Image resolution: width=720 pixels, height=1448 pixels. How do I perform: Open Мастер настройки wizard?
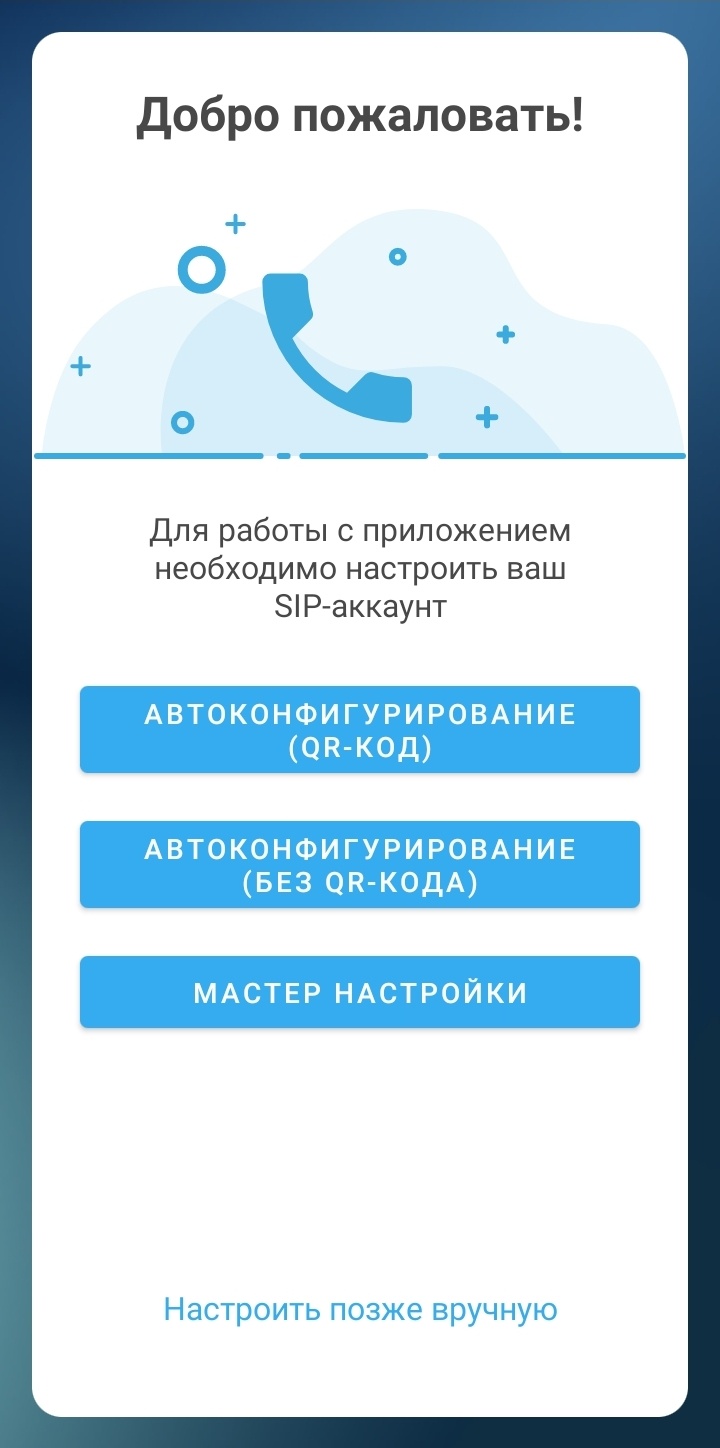coord(360,992)
